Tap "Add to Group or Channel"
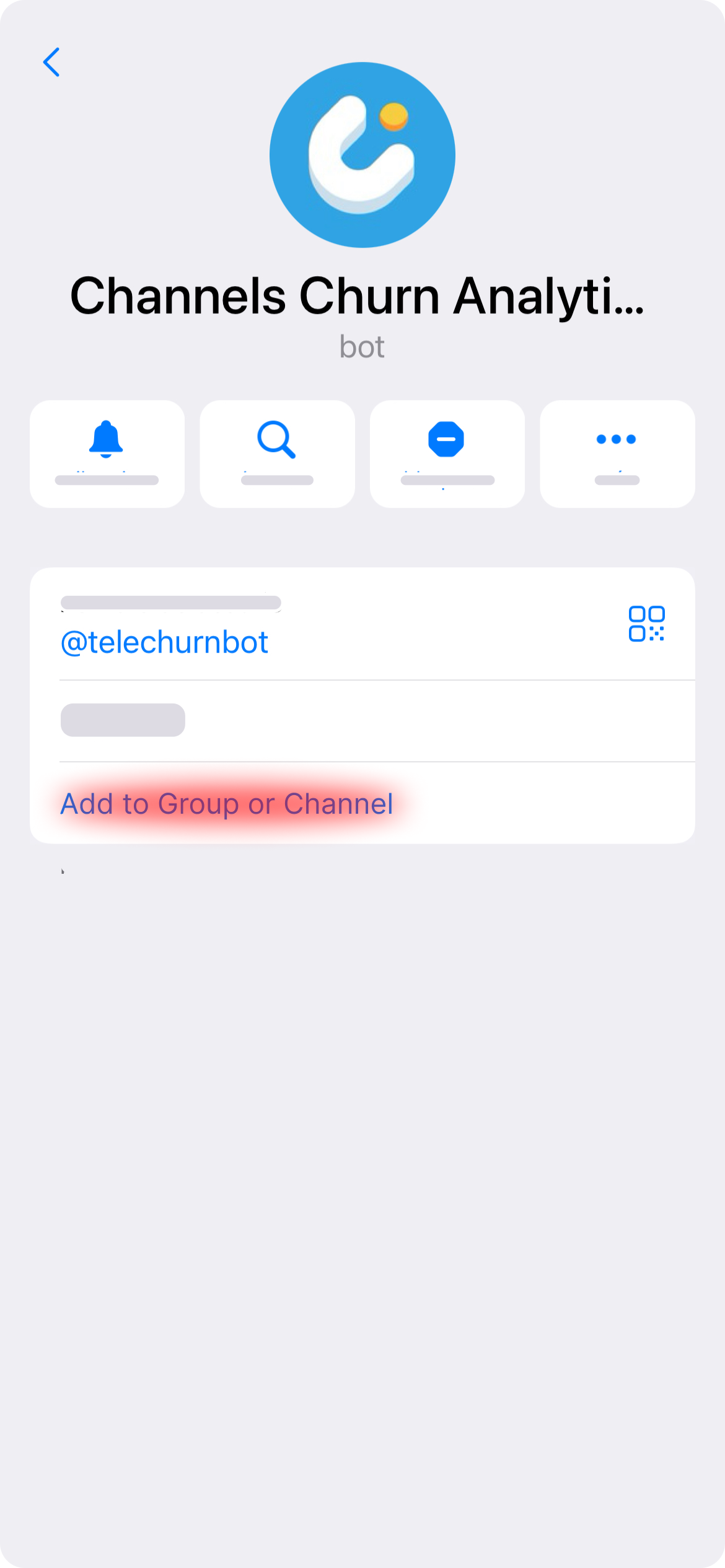Viewport: 725px width, 1568px height. [x=226, y=803]
